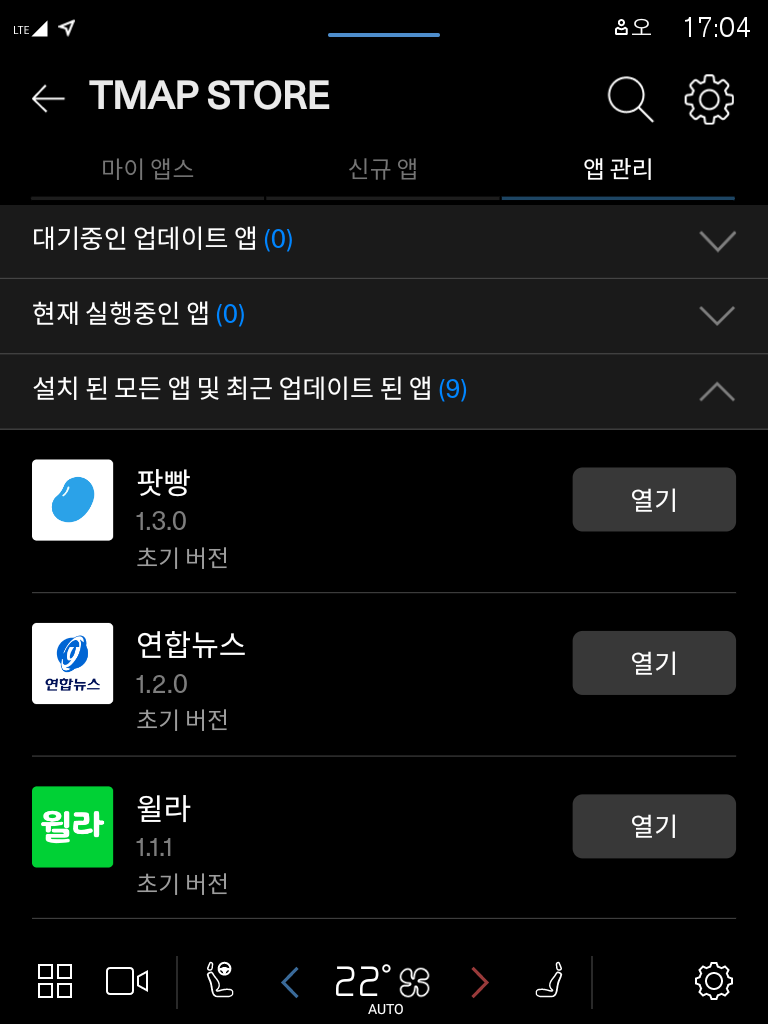
Task: Open the climate settings gear
Action: 712,981
